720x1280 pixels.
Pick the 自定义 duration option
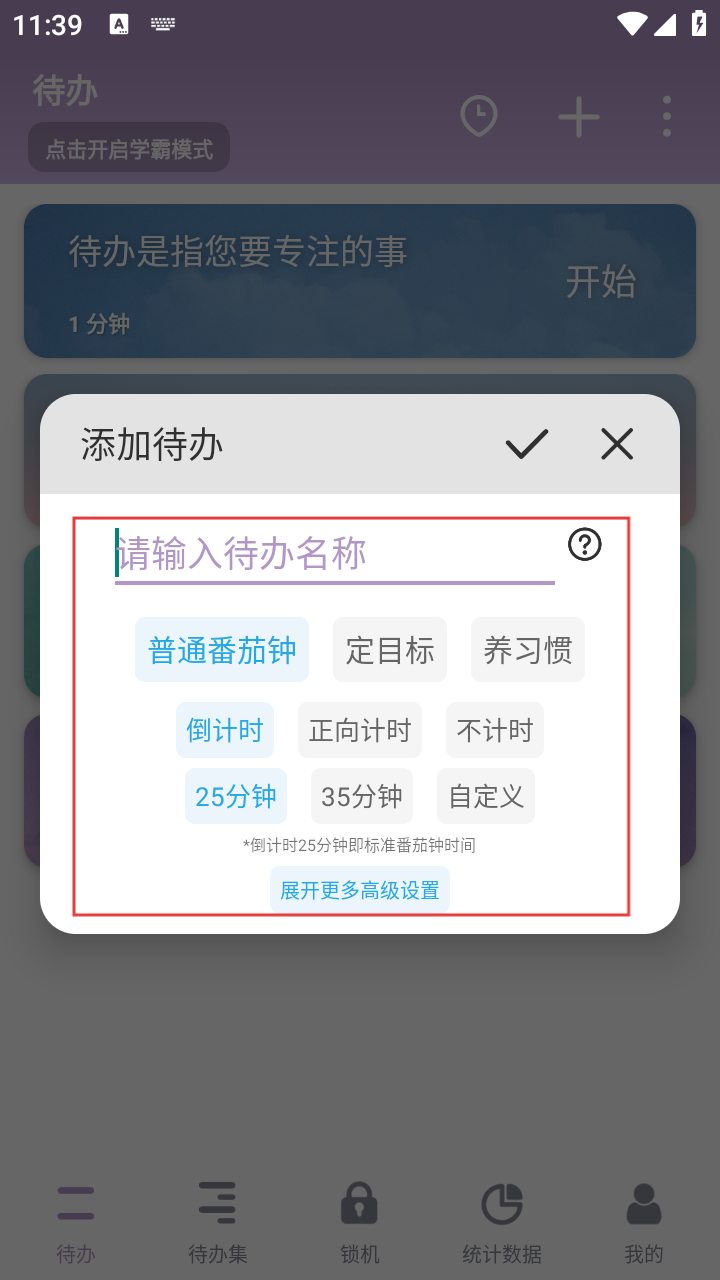[486, 796]
